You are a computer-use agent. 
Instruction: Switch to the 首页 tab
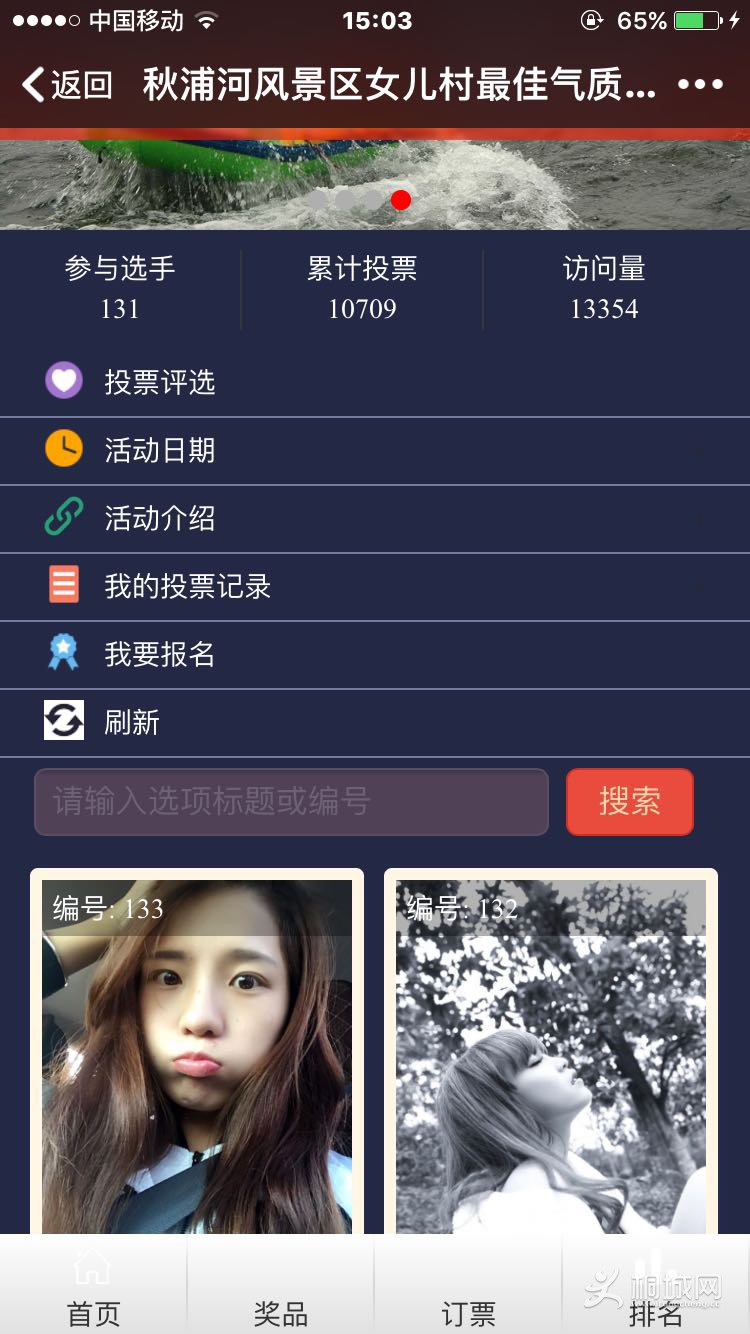pyautogui.click(x=93, y=1290)
